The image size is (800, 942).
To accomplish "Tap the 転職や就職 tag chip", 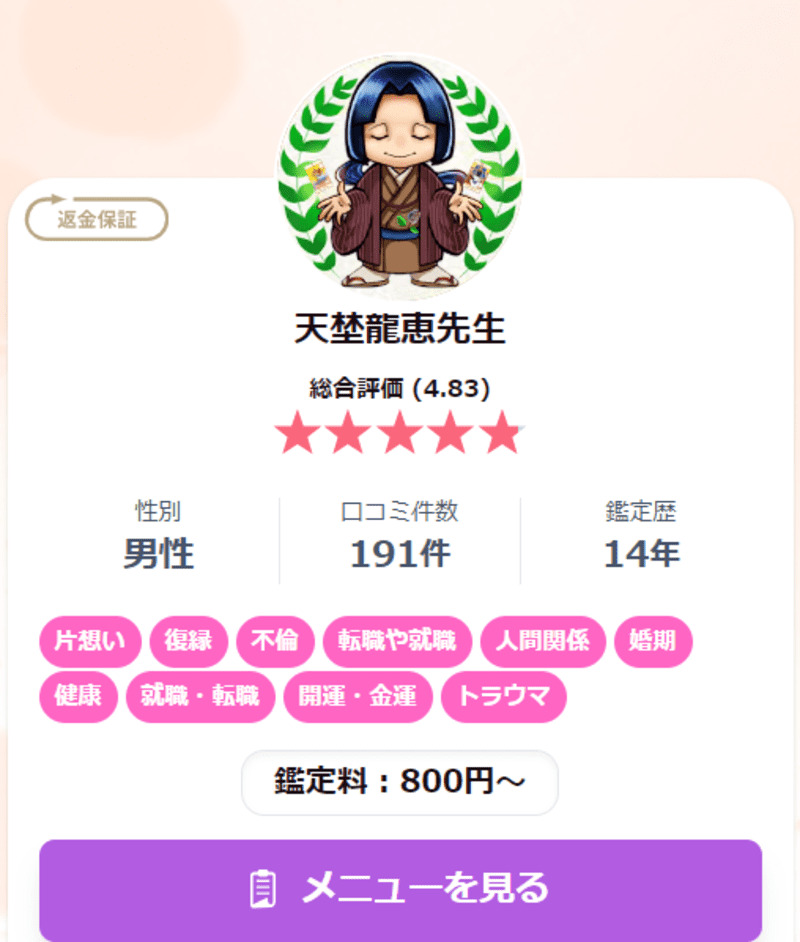I will coord(397,641).
